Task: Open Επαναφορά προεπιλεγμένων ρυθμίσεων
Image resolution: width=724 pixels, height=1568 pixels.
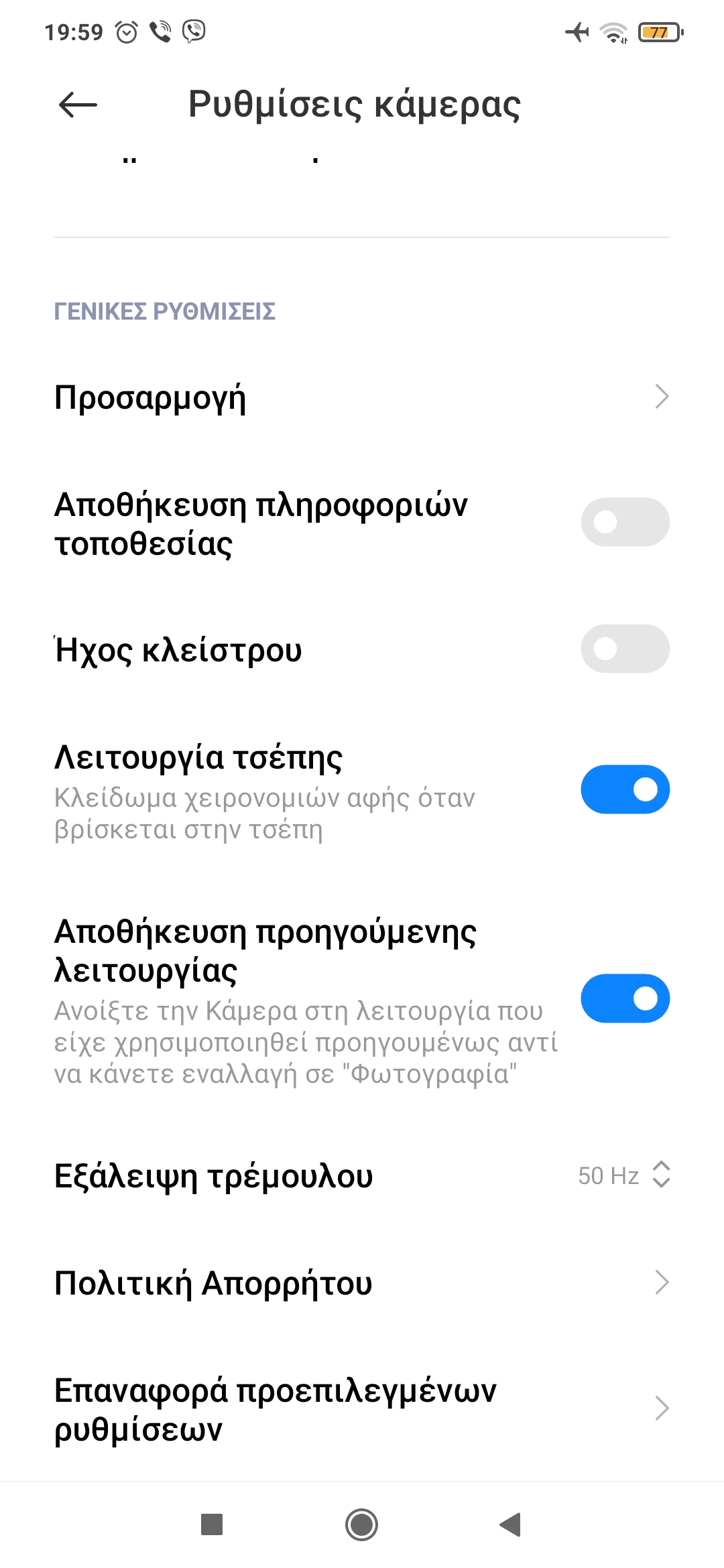Action: tap(362, 1409)
